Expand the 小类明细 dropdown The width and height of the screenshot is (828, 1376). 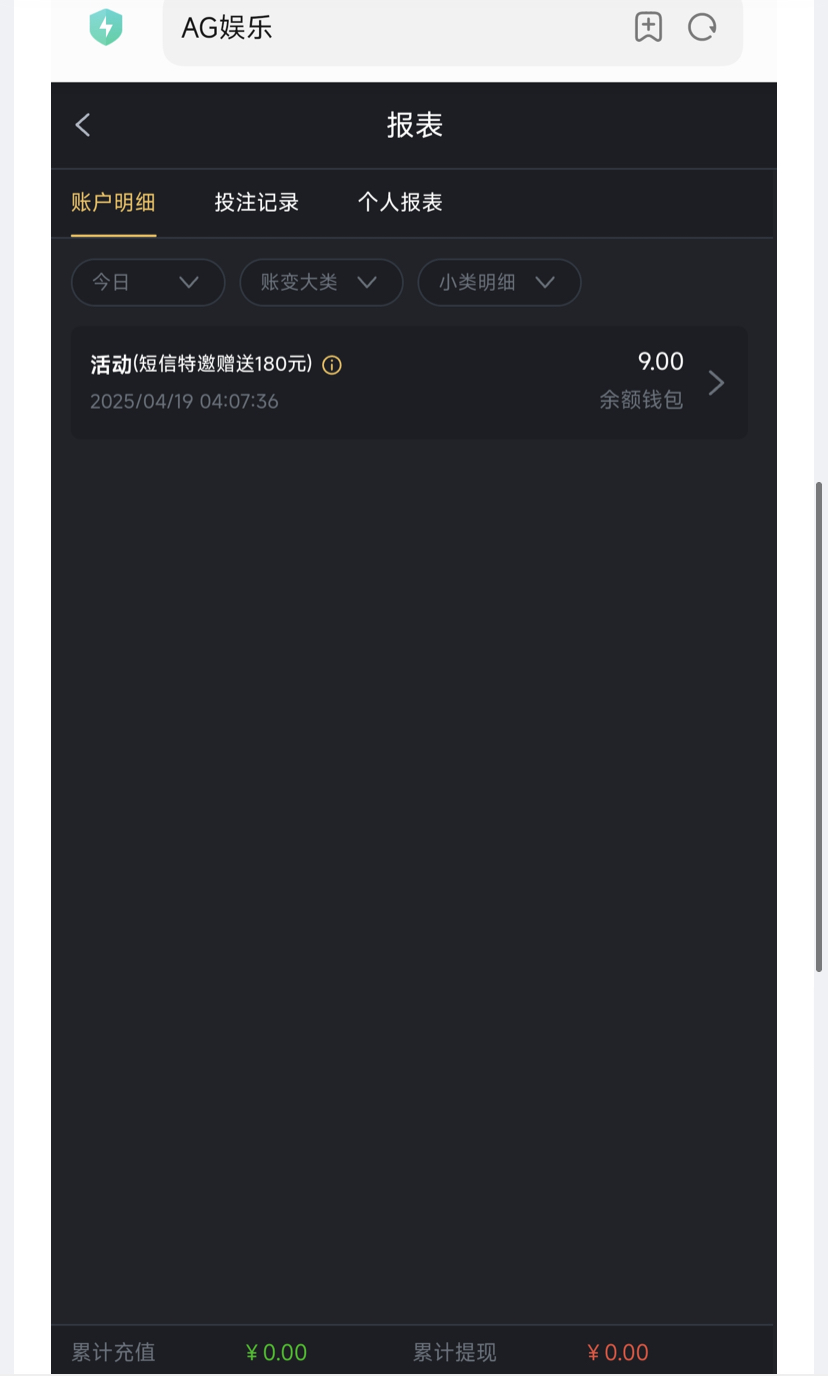pyautogui.click(x=499, y=282)
